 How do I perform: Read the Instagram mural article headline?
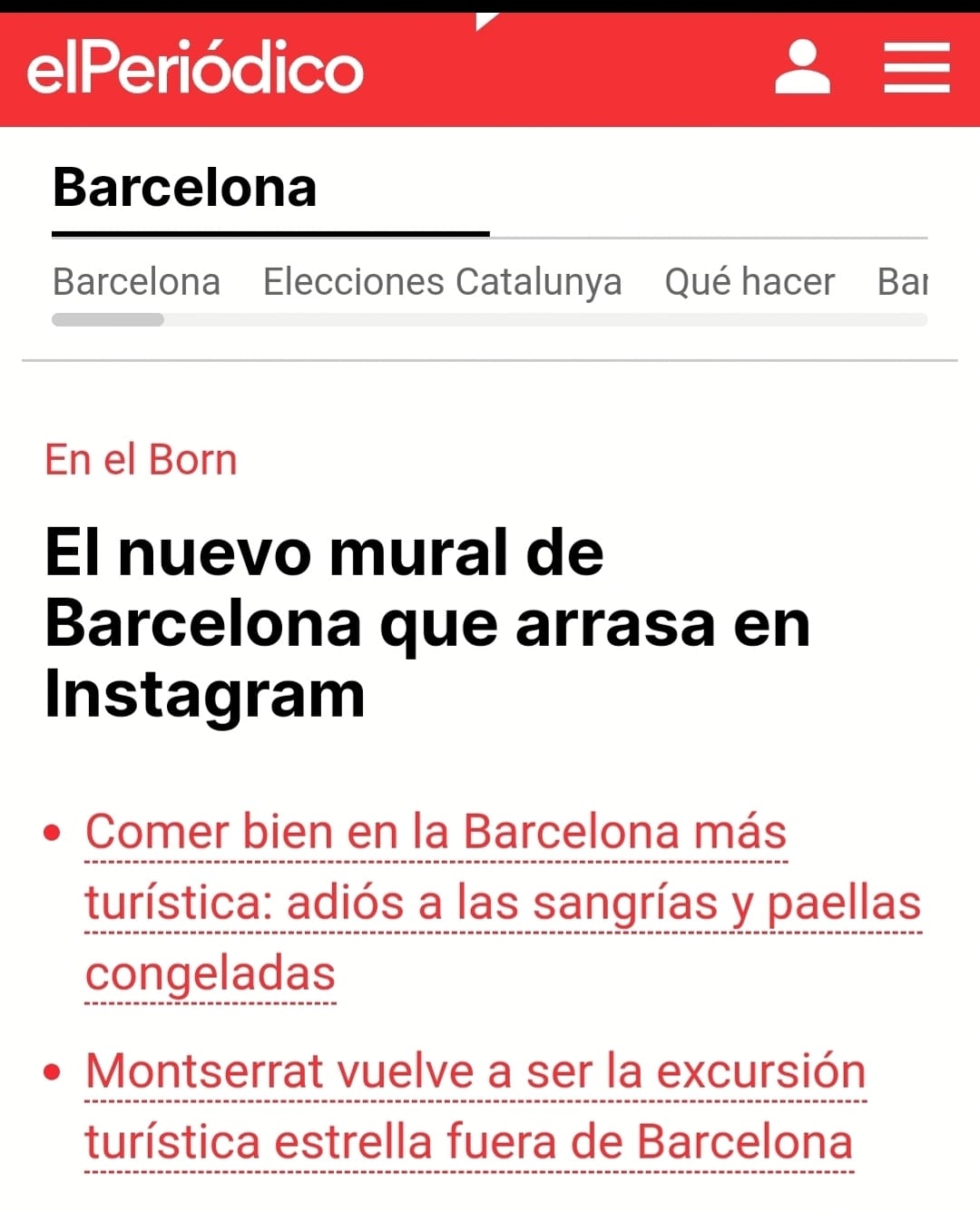[426, 623]
